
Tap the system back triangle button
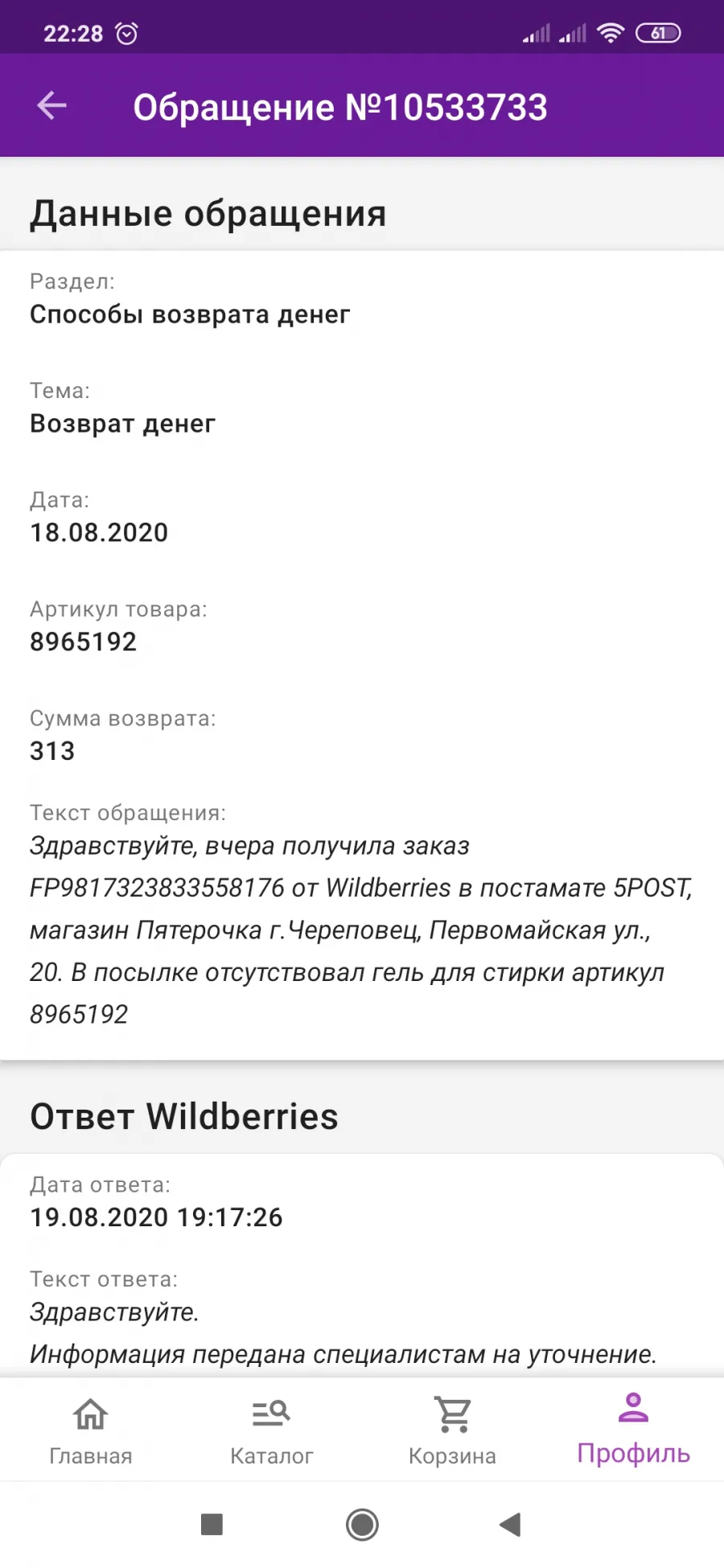[510, 1525]
